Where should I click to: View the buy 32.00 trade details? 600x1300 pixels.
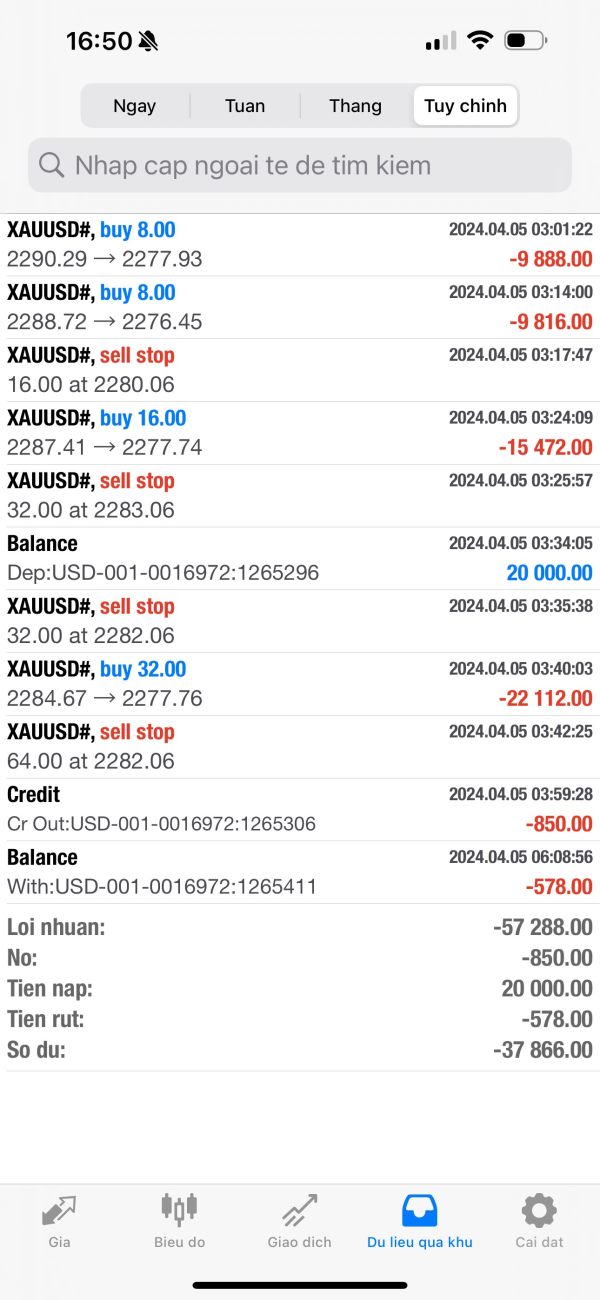click(300, 684)
